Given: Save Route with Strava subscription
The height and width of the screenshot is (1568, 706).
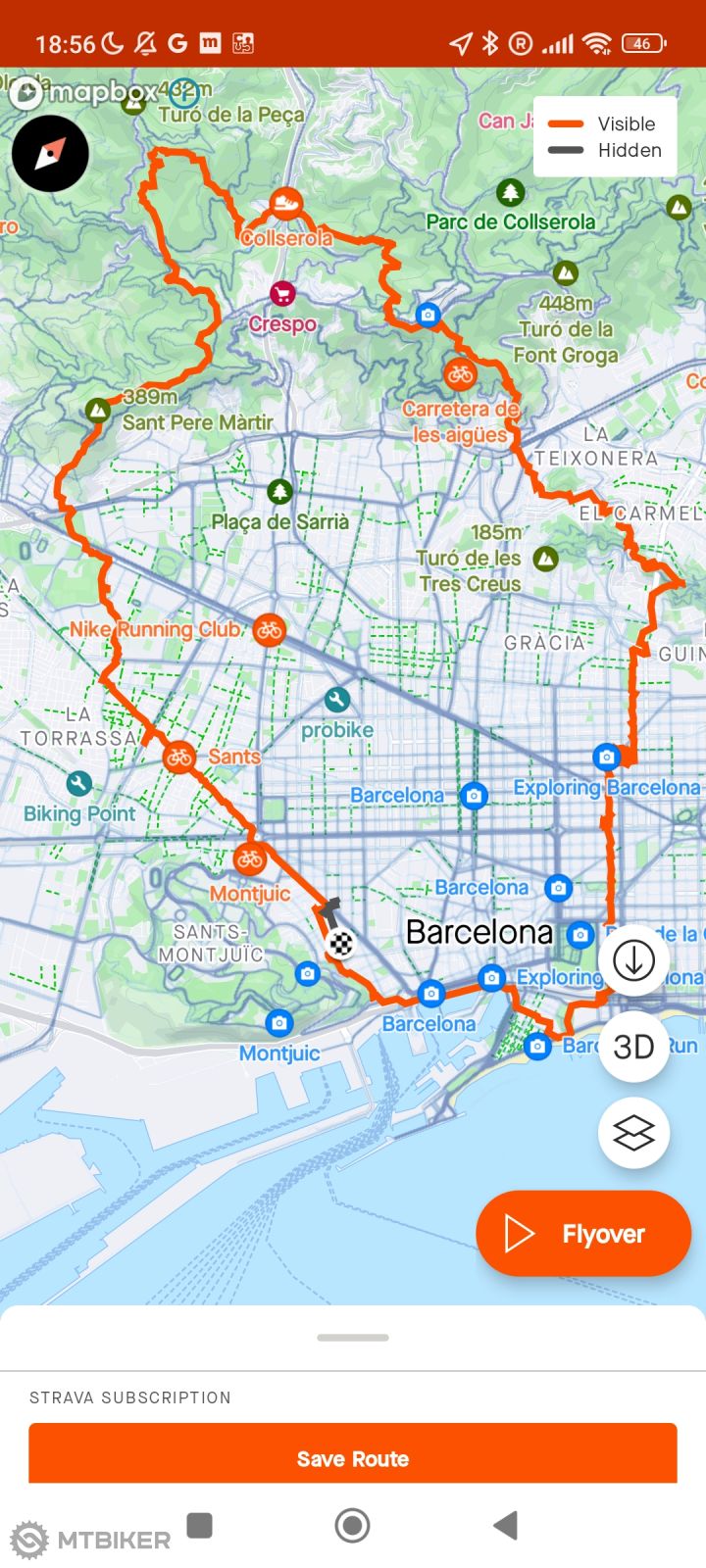Looking at the screenshot, I should [353, 1457].
